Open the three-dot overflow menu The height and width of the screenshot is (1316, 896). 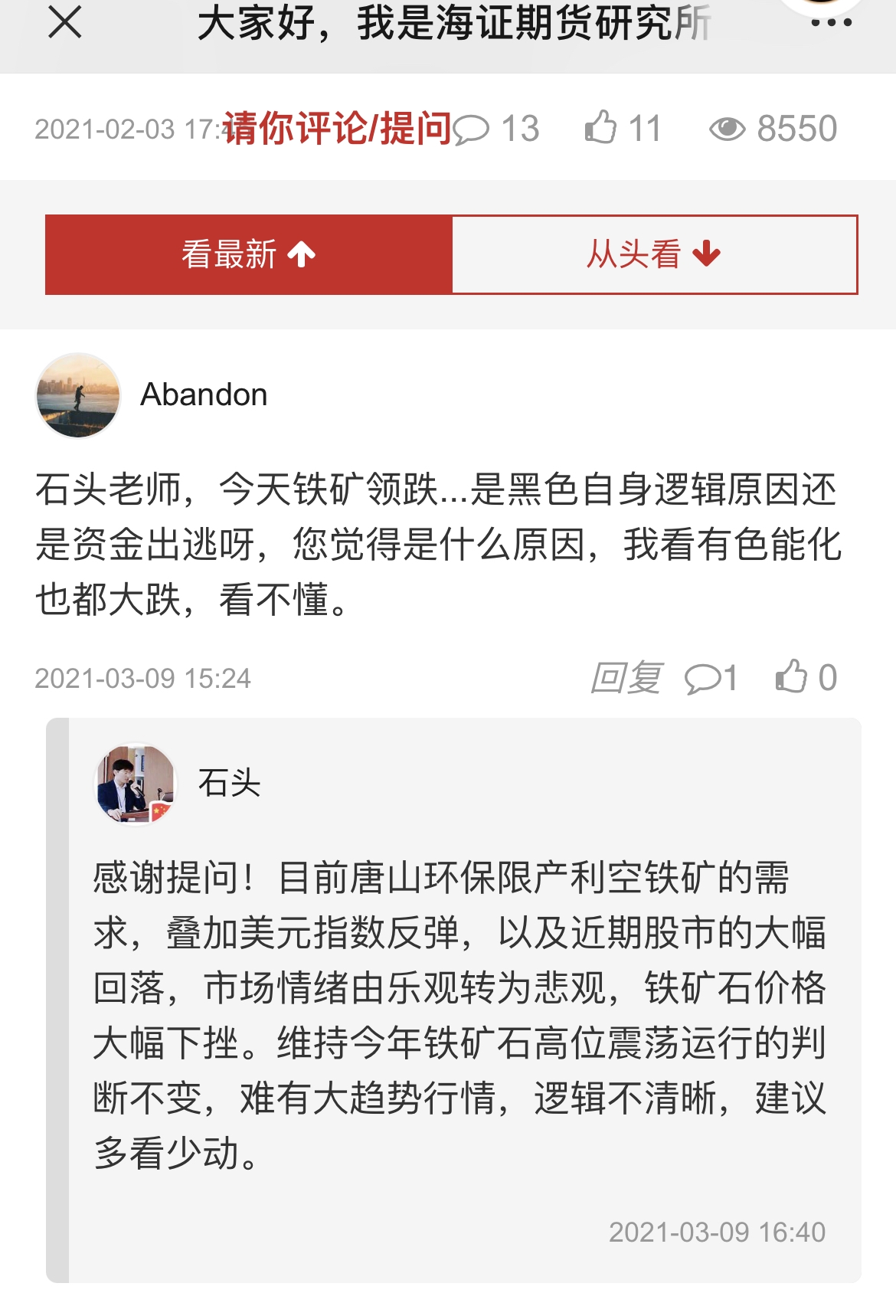[831, 23]
